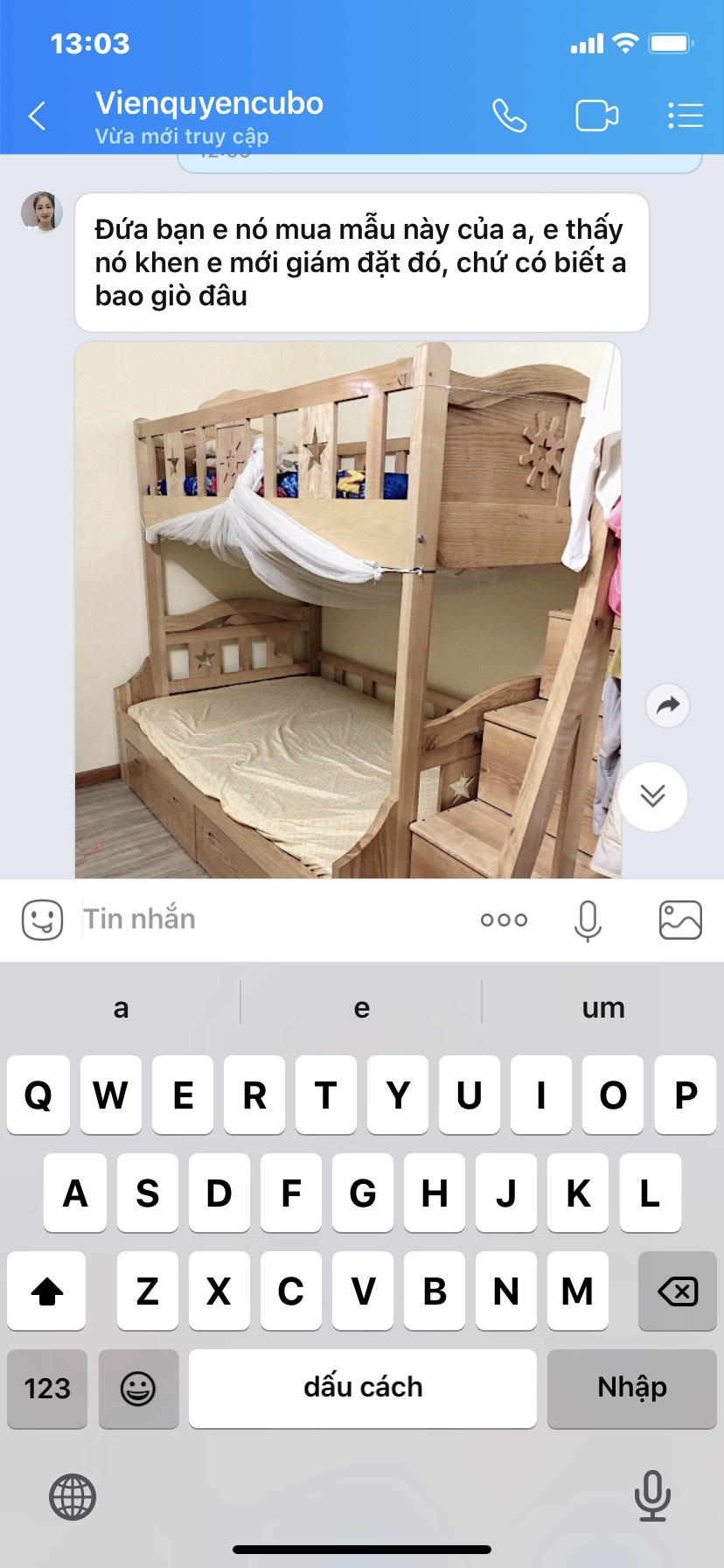Start a video call with Vienquyencubo

coord(596,115)
